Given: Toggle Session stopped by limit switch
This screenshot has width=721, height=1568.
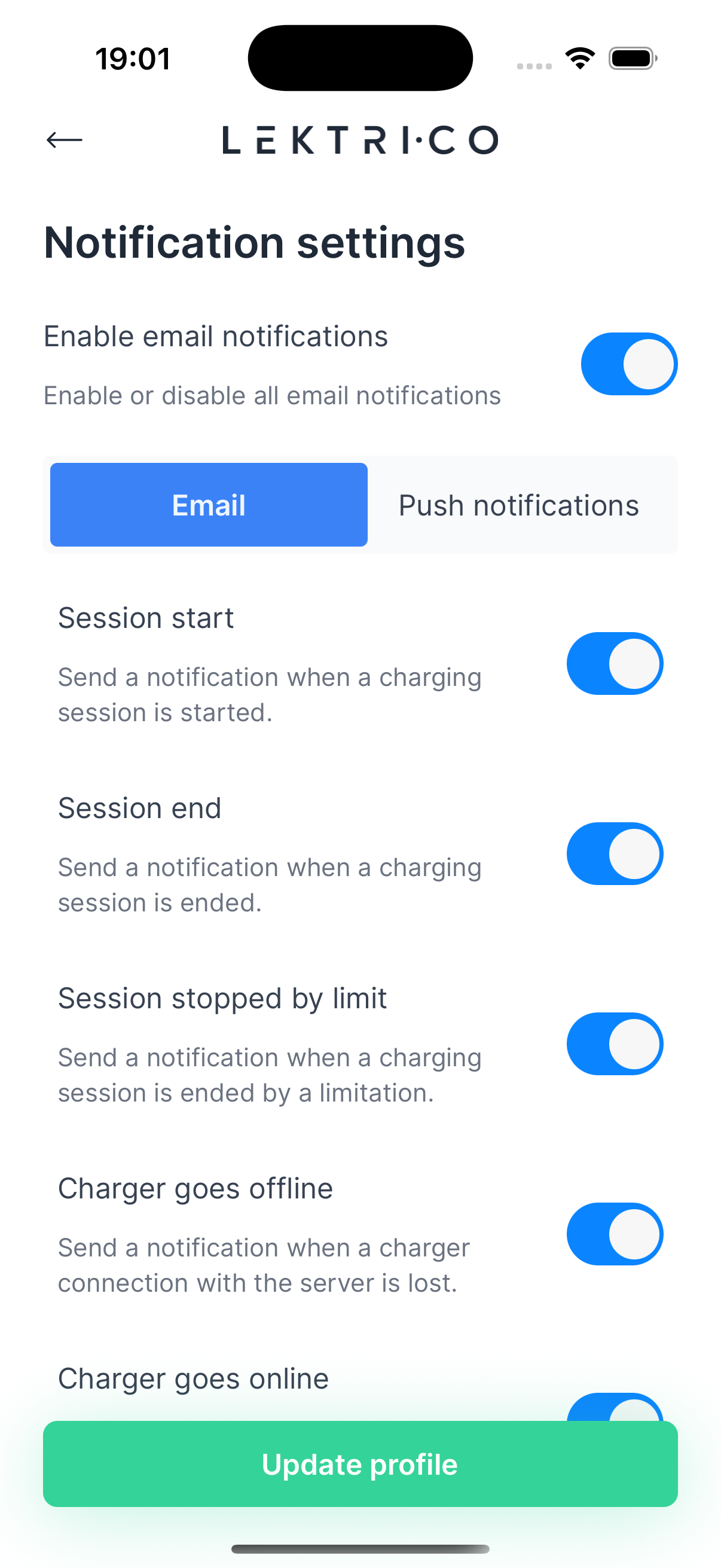Looking at the screenshot, I should [615, 1044].
